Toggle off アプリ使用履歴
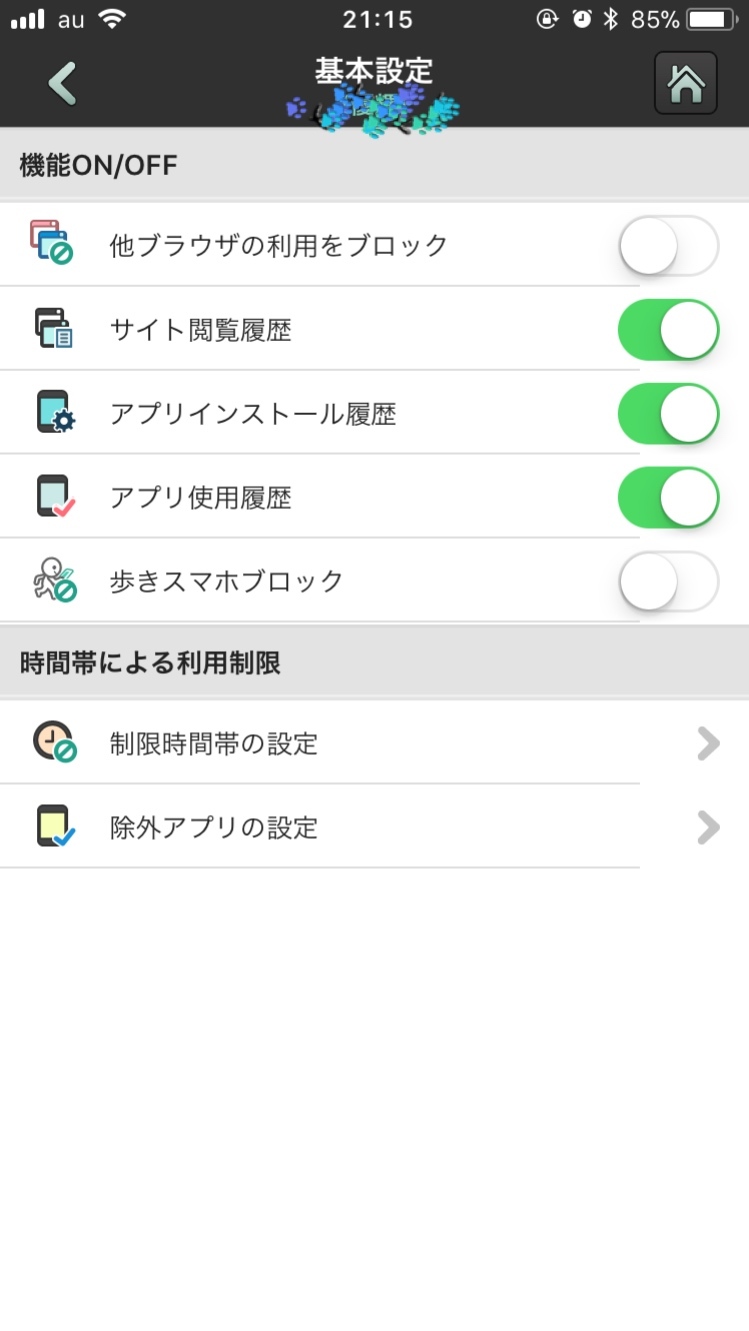The image size is (749, 1331). (668, 498)
